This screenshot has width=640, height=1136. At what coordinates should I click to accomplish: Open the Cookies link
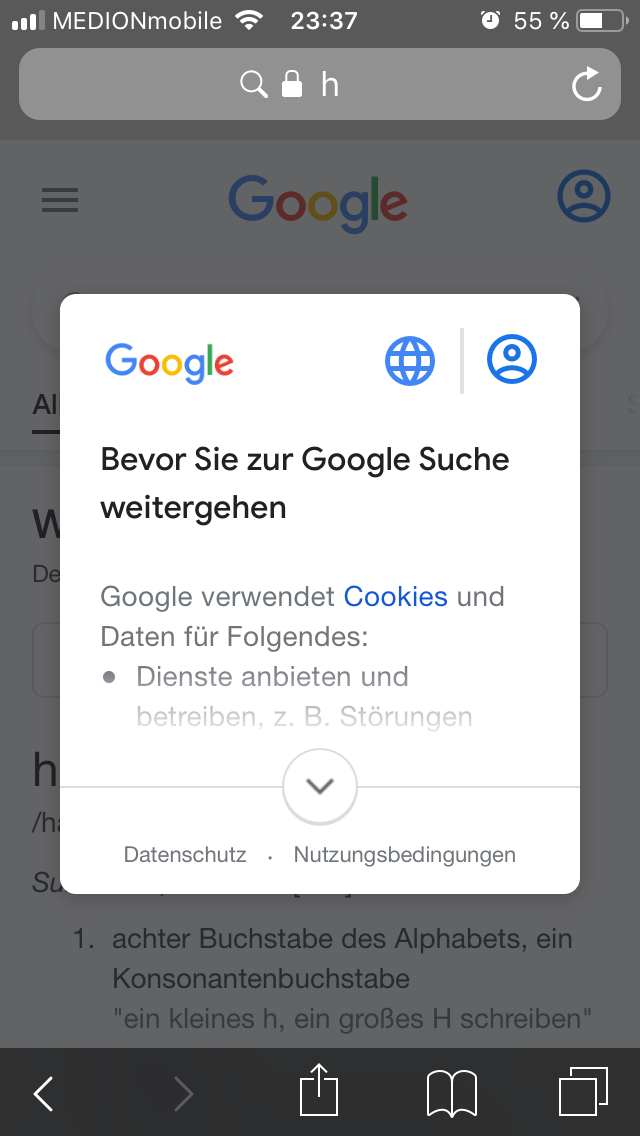pos(396,596)
